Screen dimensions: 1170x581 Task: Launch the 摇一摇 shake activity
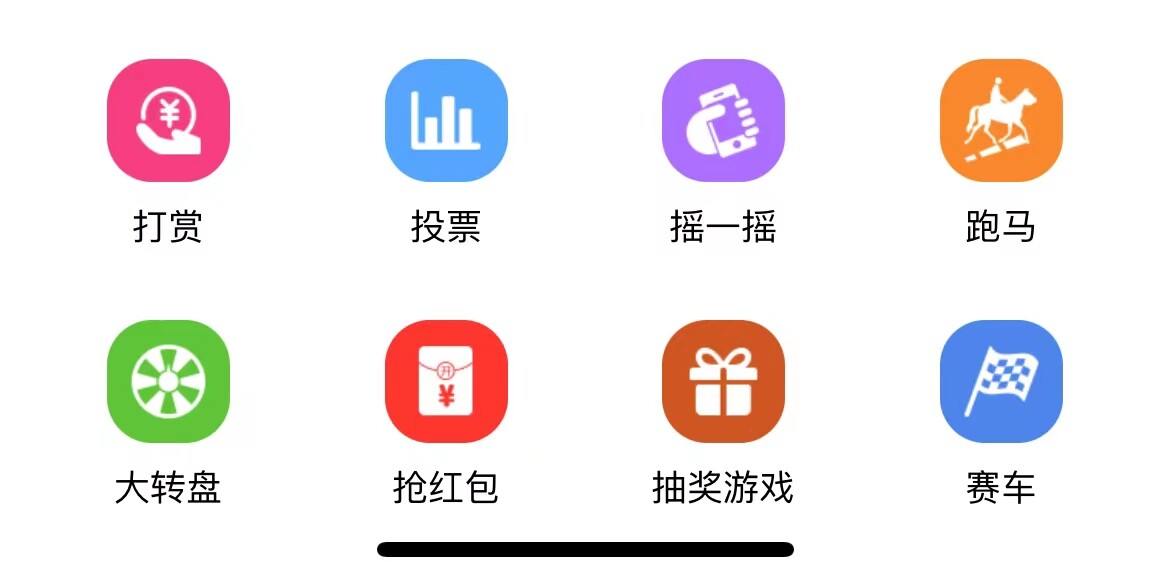(723, 121)
